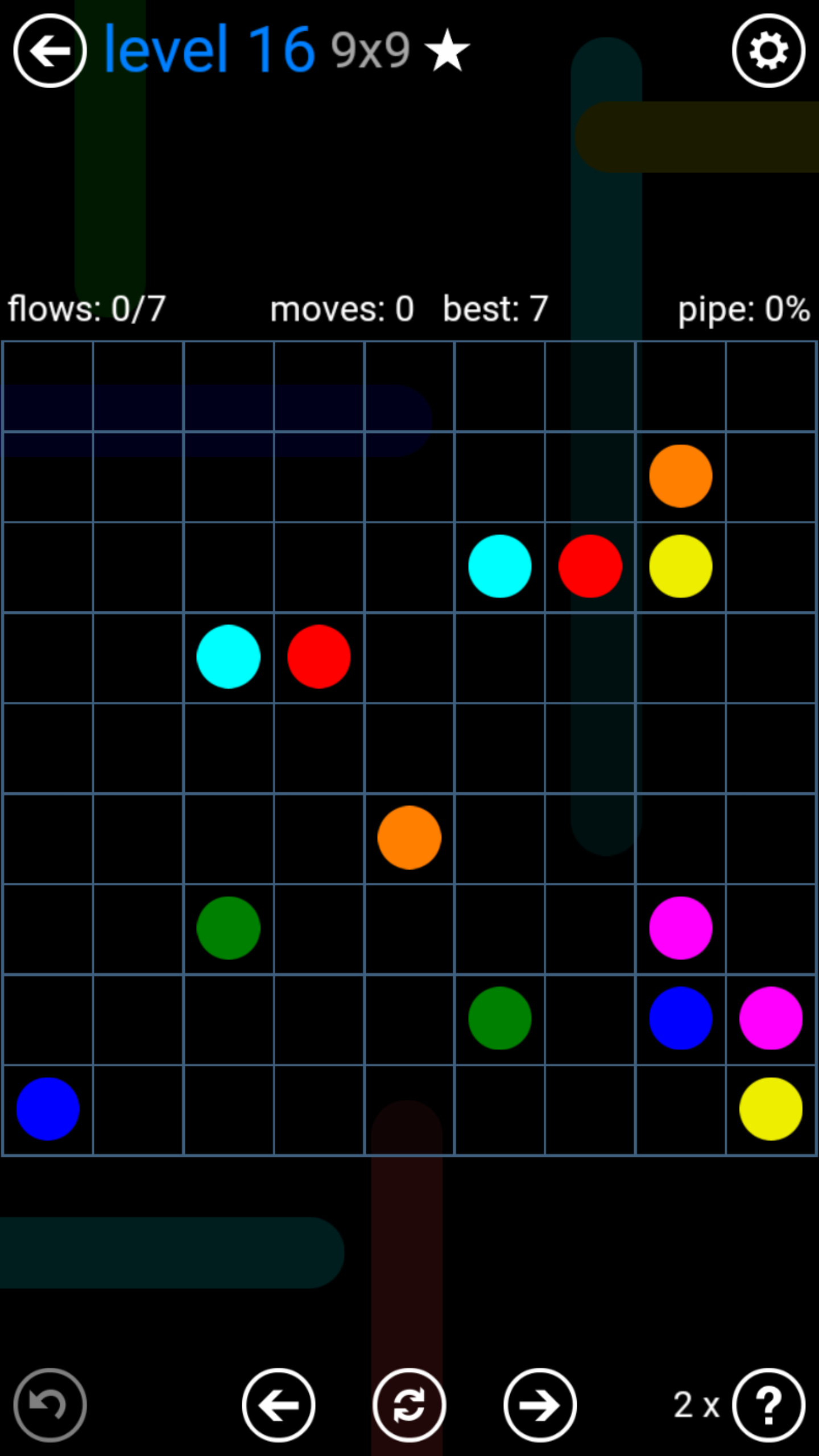Restart the current level

(409, 1405)
